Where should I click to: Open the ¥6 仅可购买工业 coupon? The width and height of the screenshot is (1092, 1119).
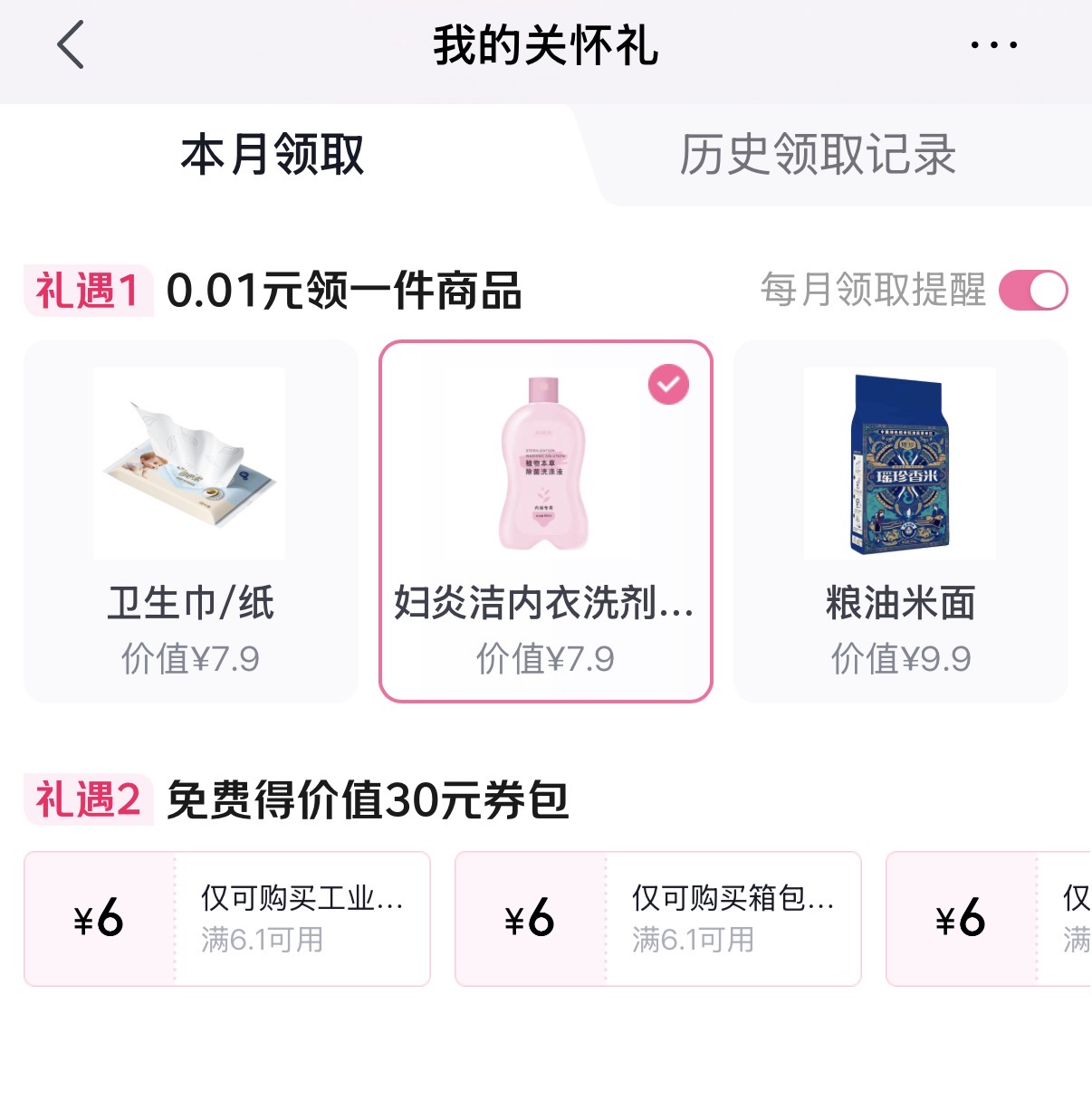[227, 919]
